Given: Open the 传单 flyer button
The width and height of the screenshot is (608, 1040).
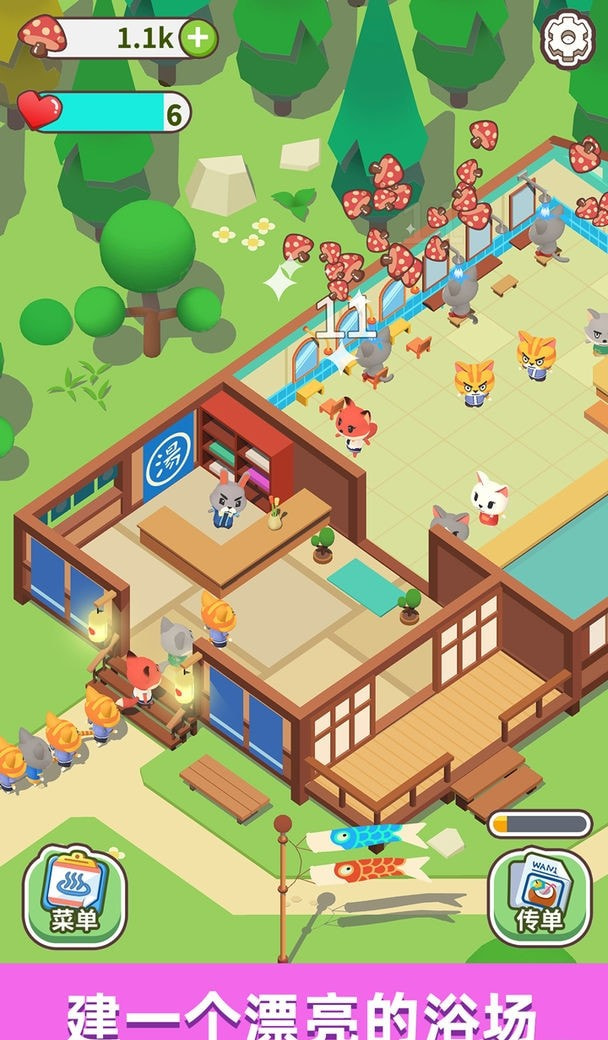Looking at the screenshot, I should [539, 895].
